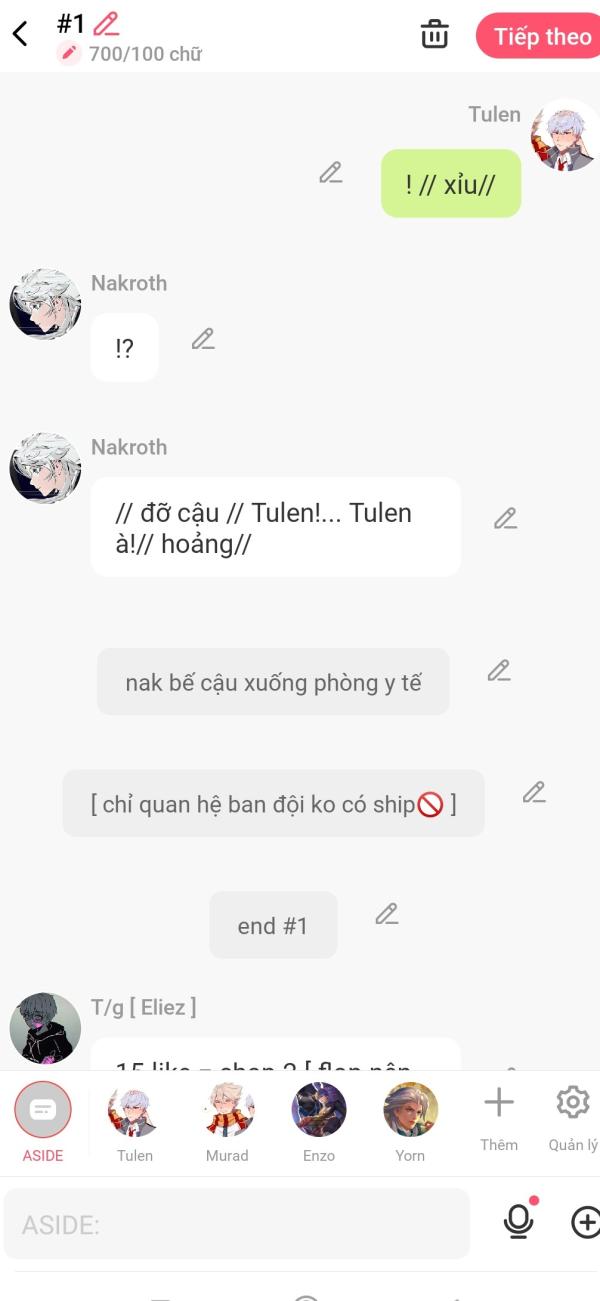Go back using the top arrow
The image size is (600, 1301).
(20, 34)
